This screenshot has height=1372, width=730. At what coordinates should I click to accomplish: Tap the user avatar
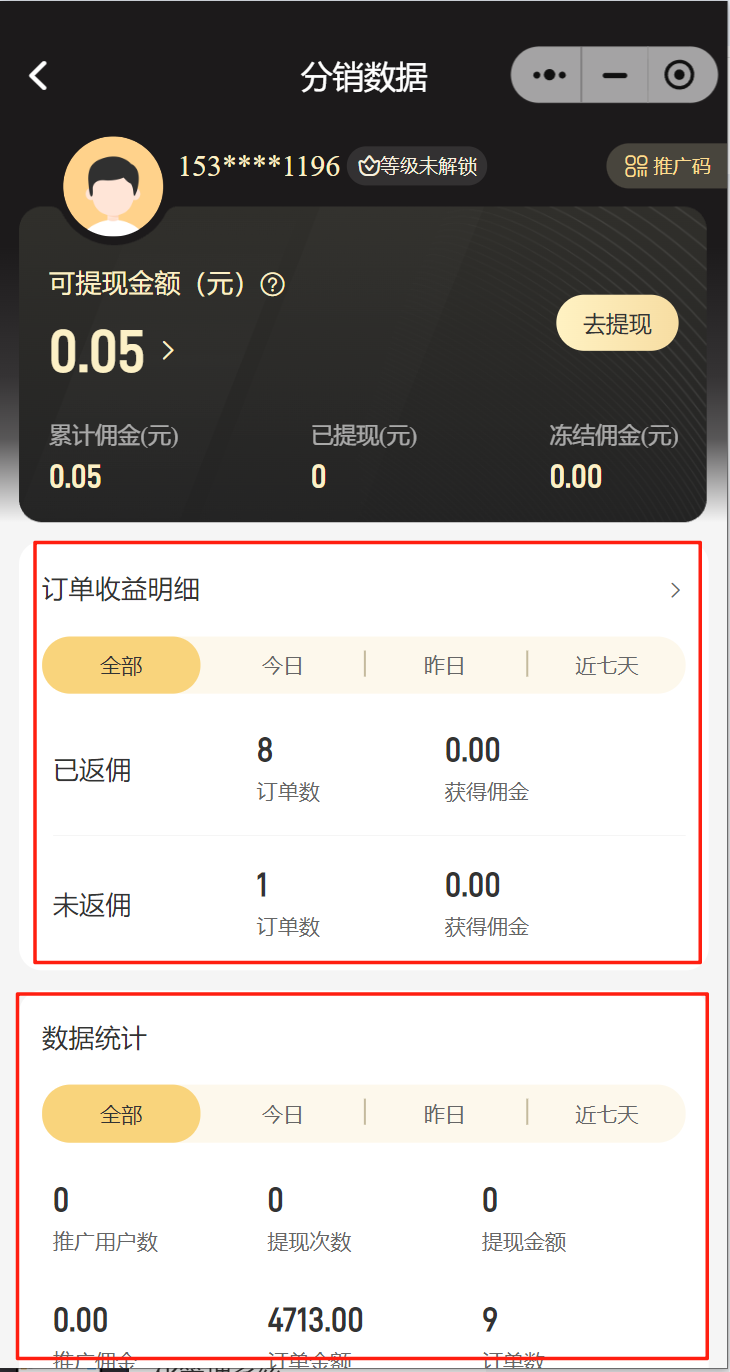113,187
